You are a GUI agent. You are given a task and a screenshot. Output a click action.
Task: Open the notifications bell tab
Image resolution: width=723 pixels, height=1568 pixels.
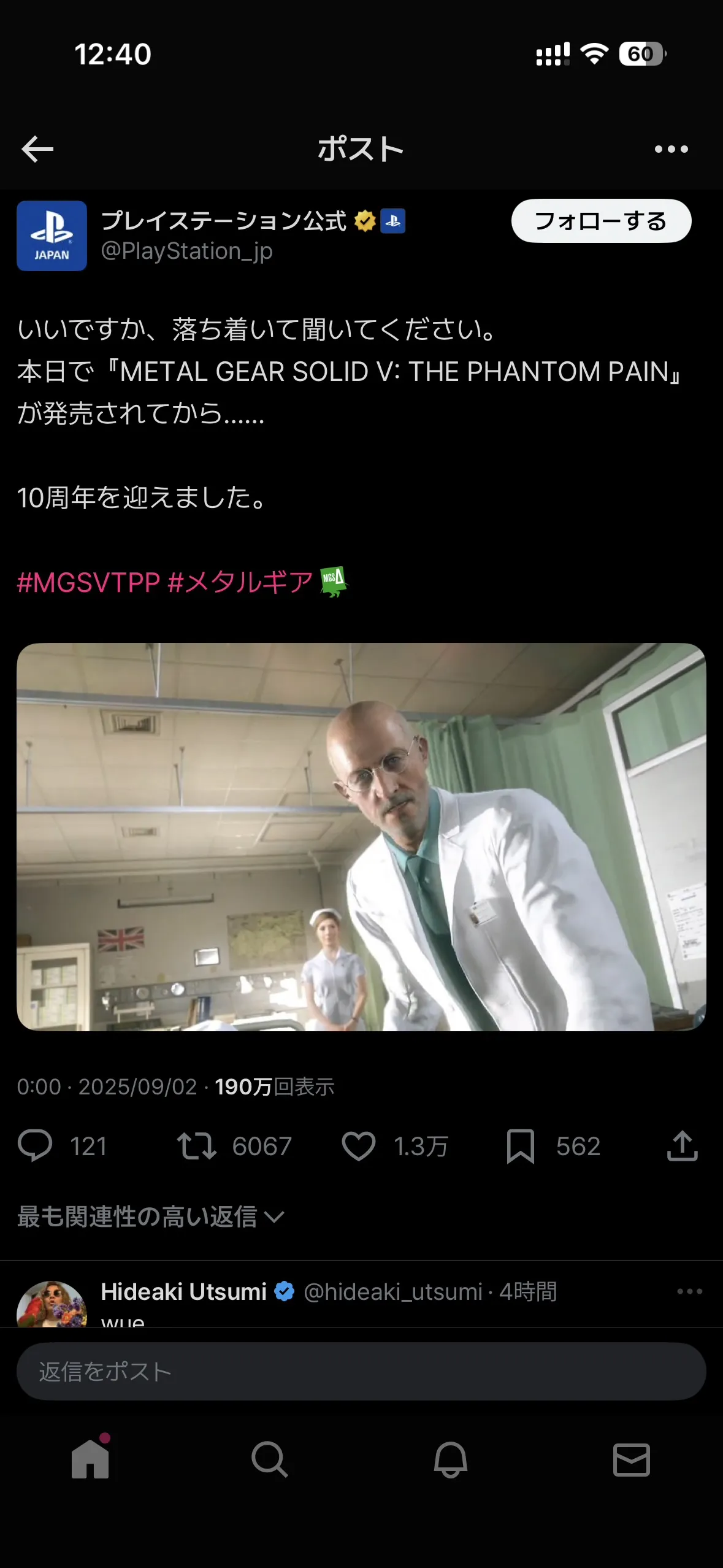[x=451, y=1459]
